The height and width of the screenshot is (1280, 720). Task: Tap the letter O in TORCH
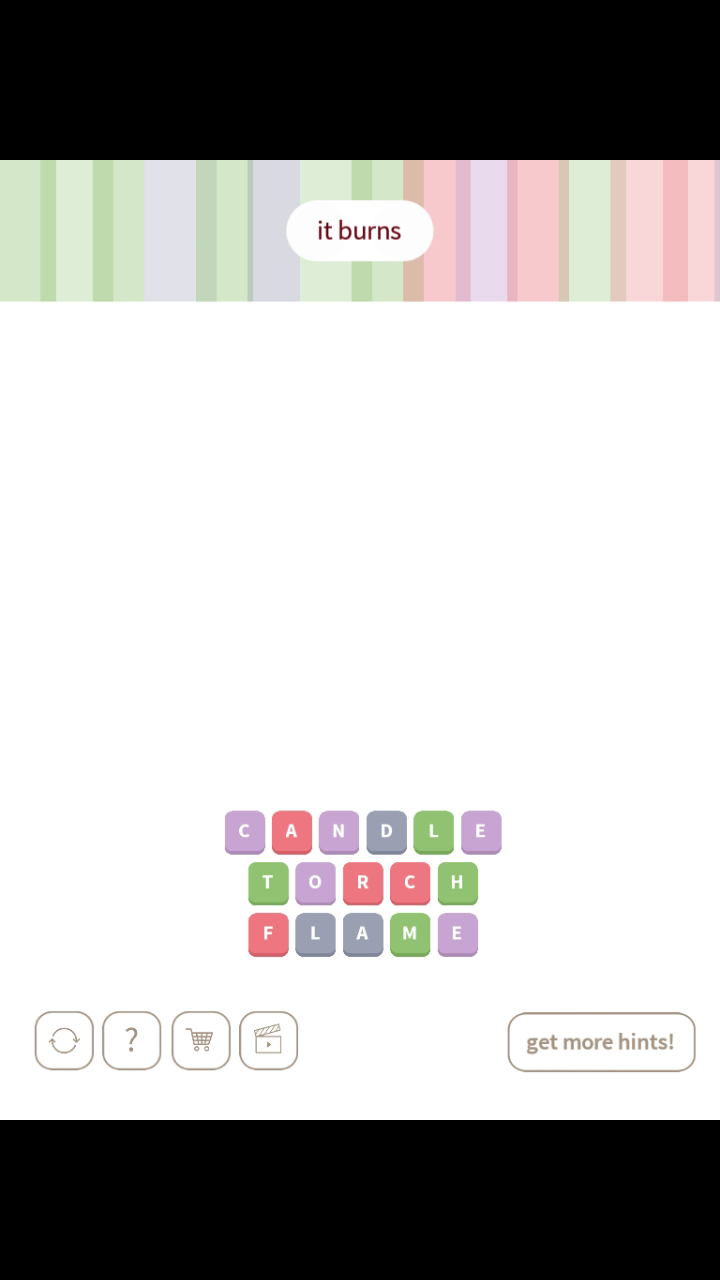[315, 883]
